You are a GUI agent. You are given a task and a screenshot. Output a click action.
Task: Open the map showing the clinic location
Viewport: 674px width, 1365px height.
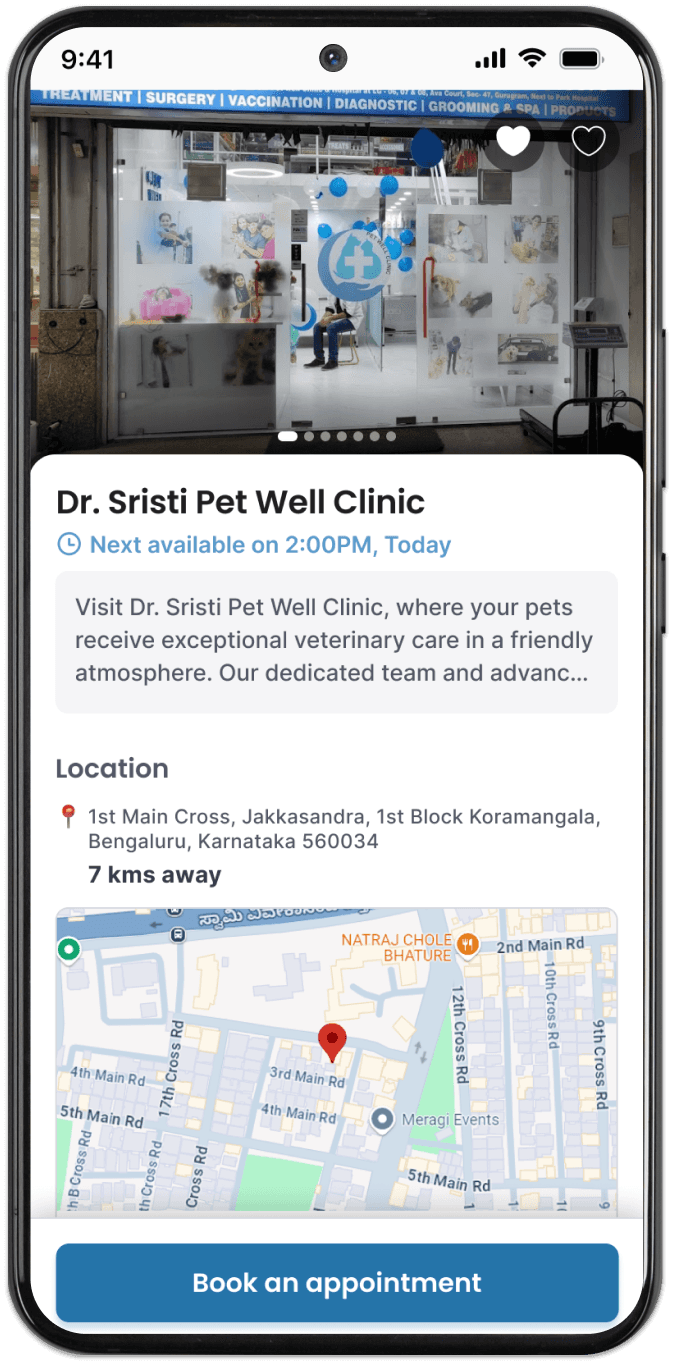click(336, 1062)
